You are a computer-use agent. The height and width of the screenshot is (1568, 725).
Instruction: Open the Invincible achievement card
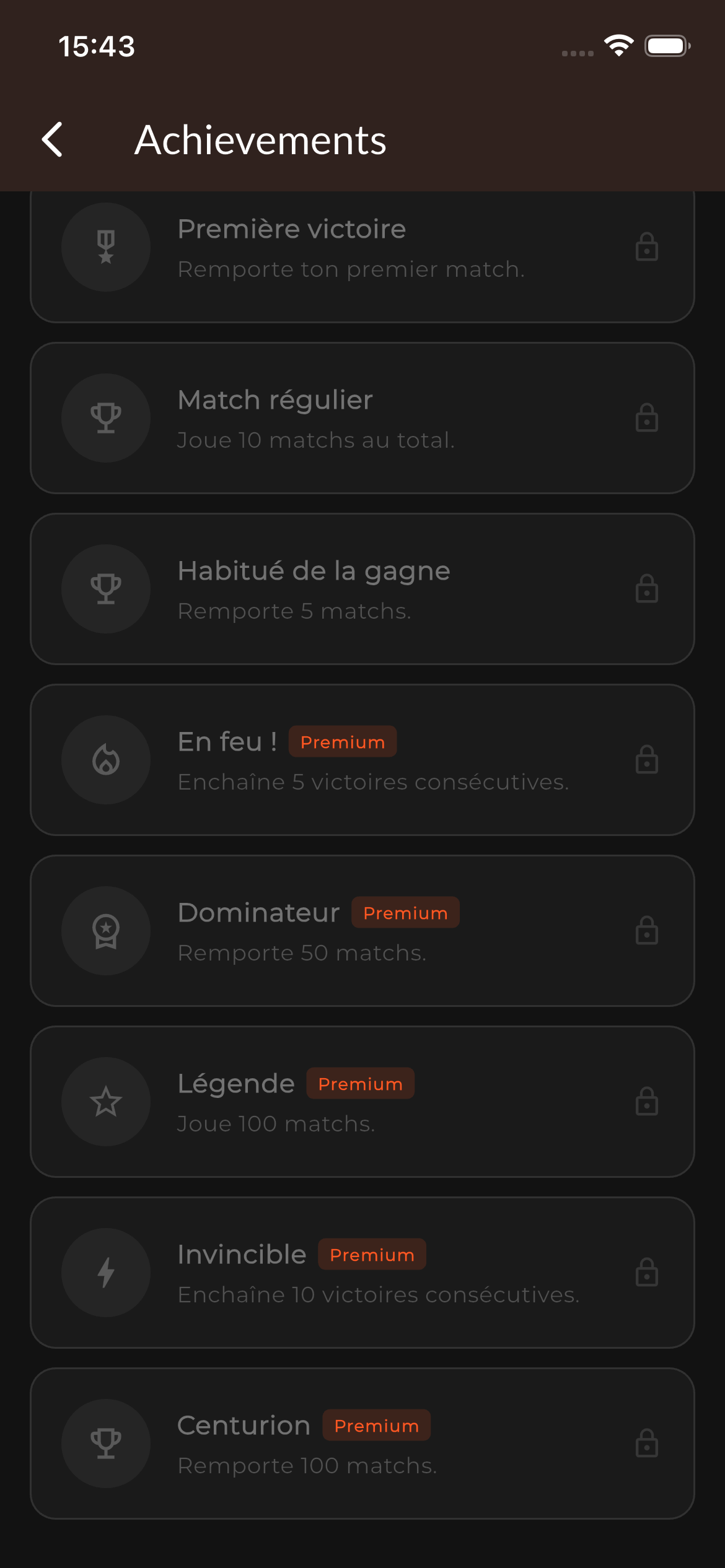(362, 1273)
